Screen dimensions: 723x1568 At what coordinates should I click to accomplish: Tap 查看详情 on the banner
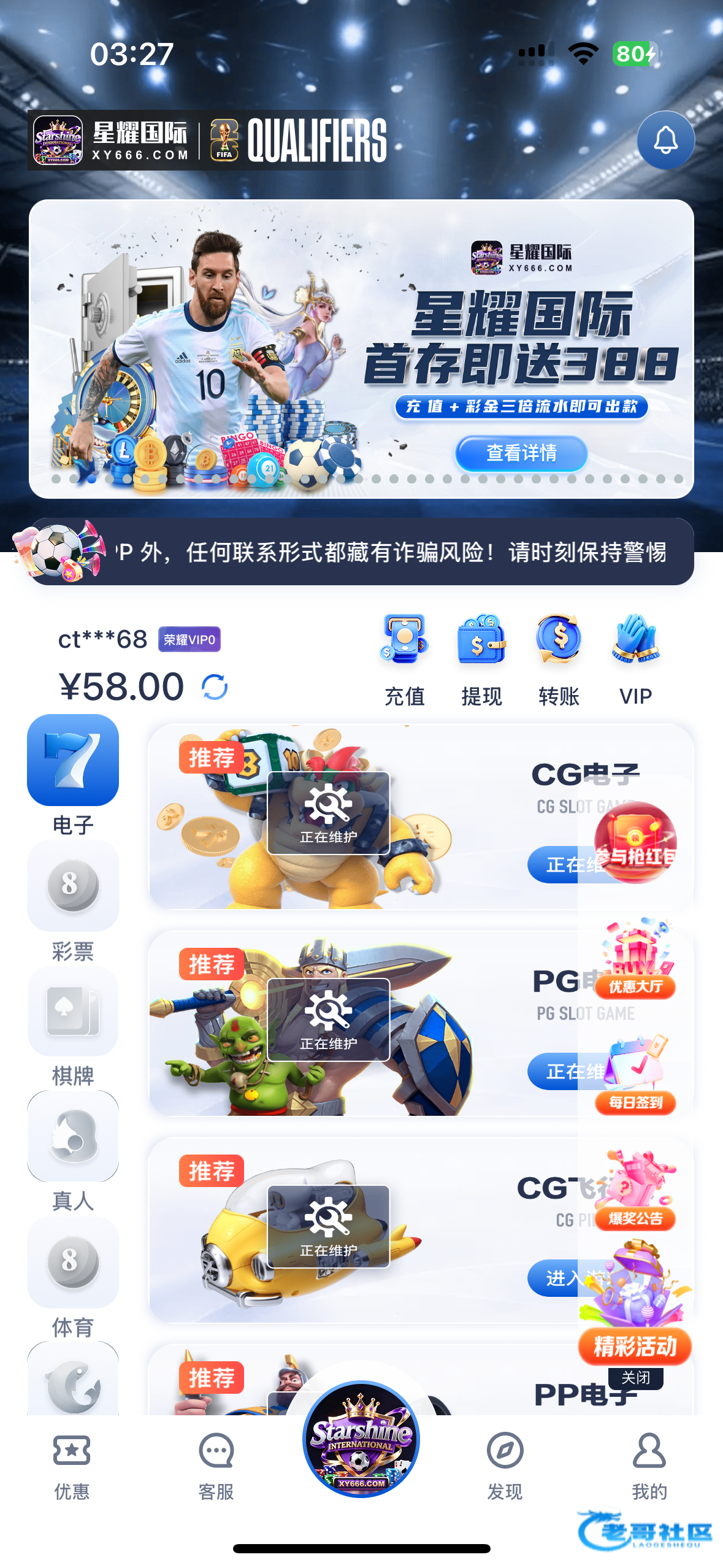click(x=521, y=453)
